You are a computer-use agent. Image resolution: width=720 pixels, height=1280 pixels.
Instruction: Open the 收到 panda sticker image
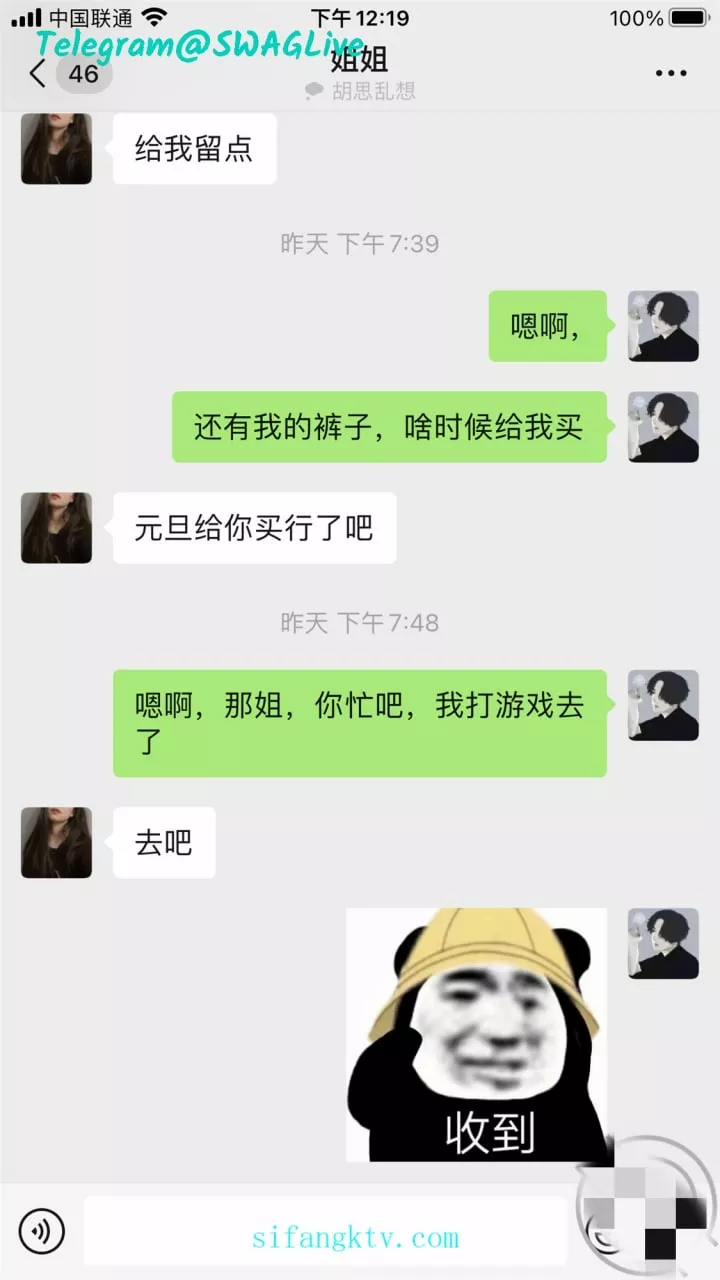coord(476,1035)
